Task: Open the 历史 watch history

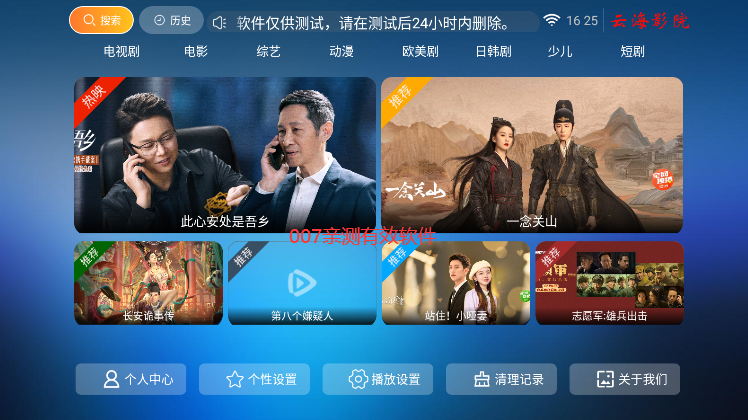Action: coord(171,20)
